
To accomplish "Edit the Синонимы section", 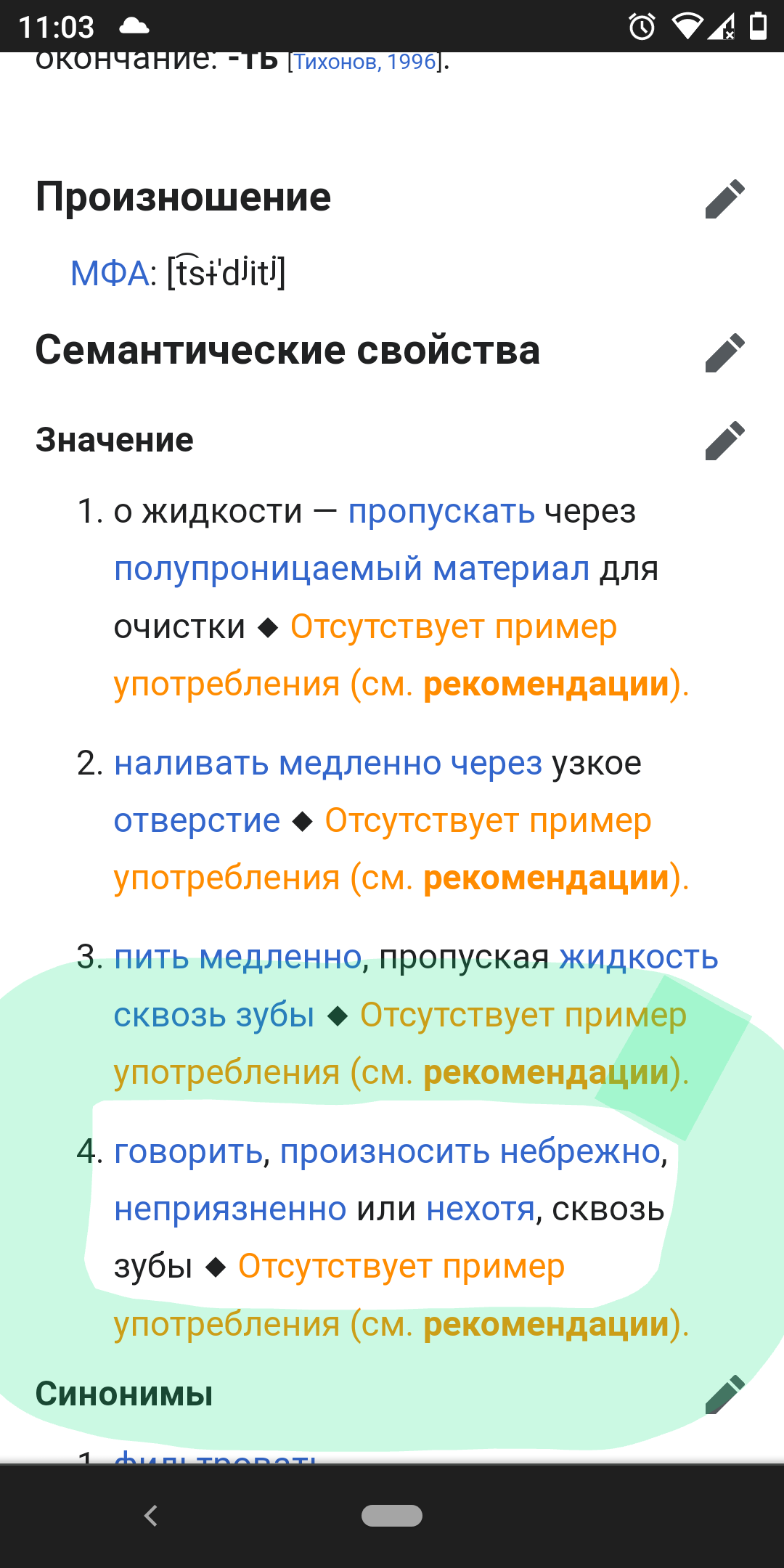I will coord(724,1394).
